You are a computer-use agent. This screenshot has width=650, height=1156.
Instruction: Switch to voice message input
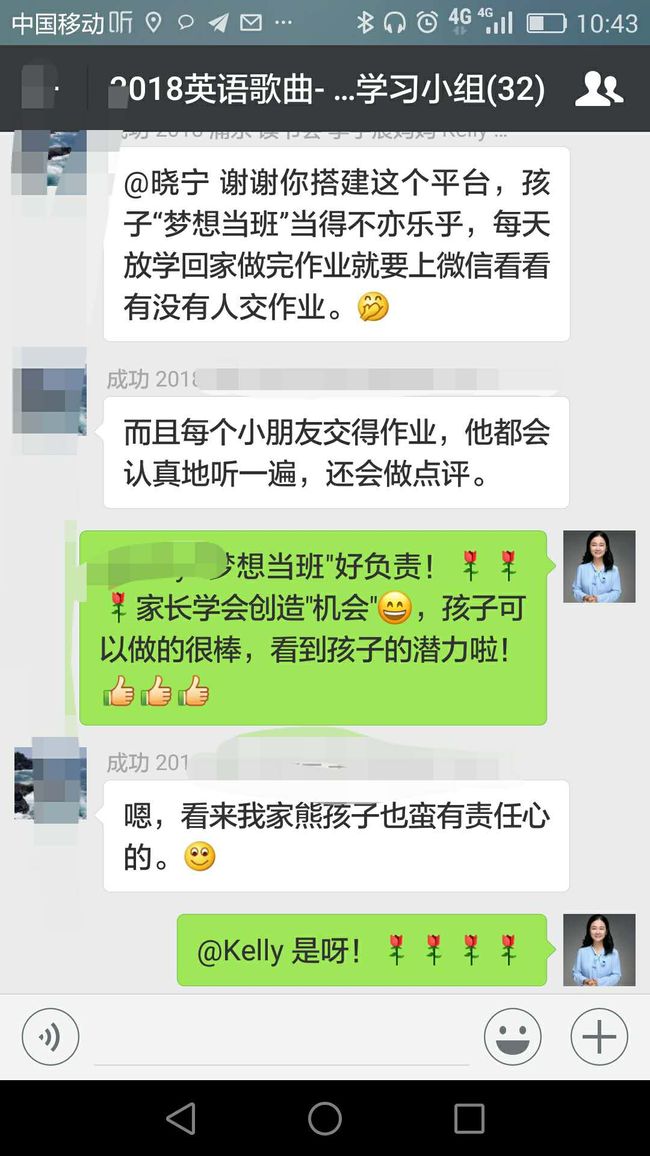[x=50, y=1037]
